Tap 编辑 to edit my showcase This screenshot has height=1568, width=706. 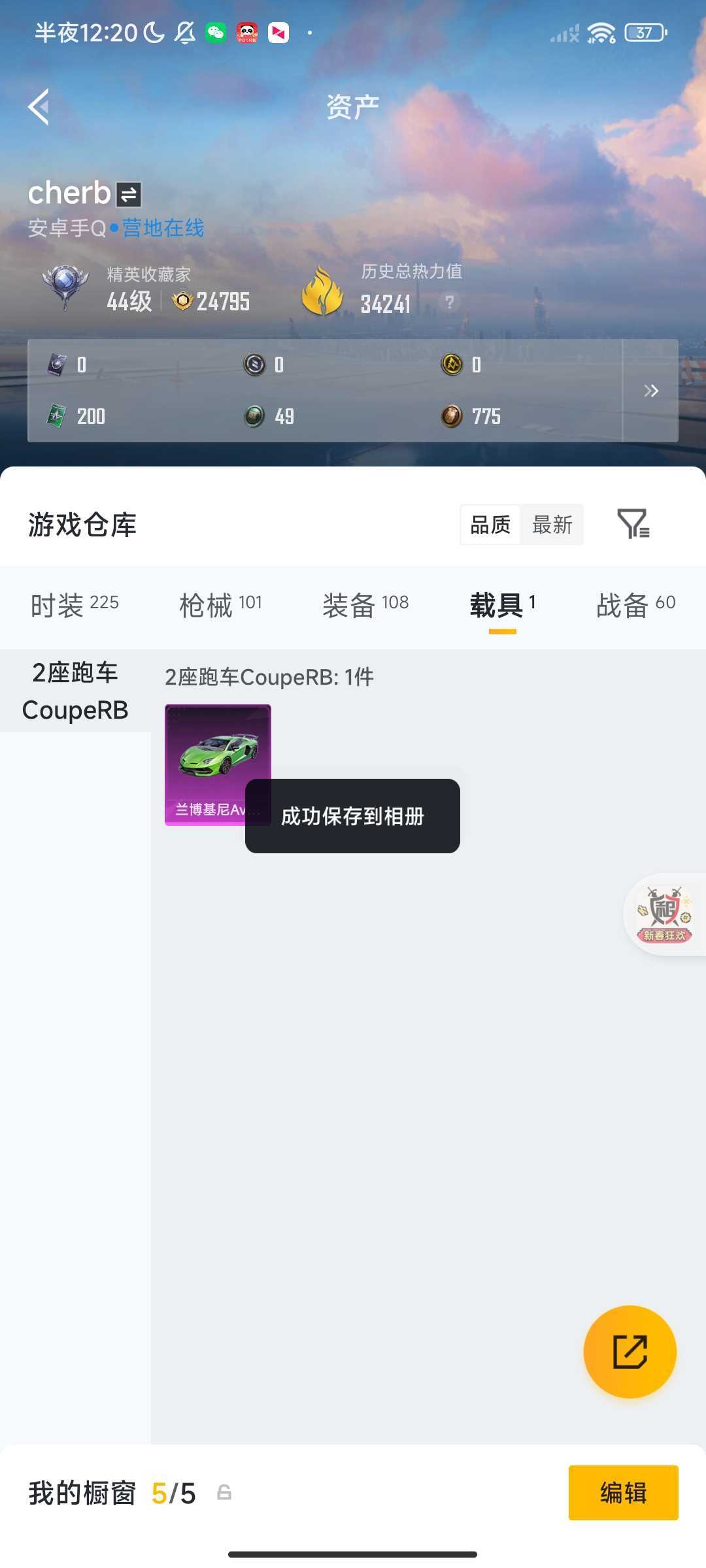point(623,1493)
